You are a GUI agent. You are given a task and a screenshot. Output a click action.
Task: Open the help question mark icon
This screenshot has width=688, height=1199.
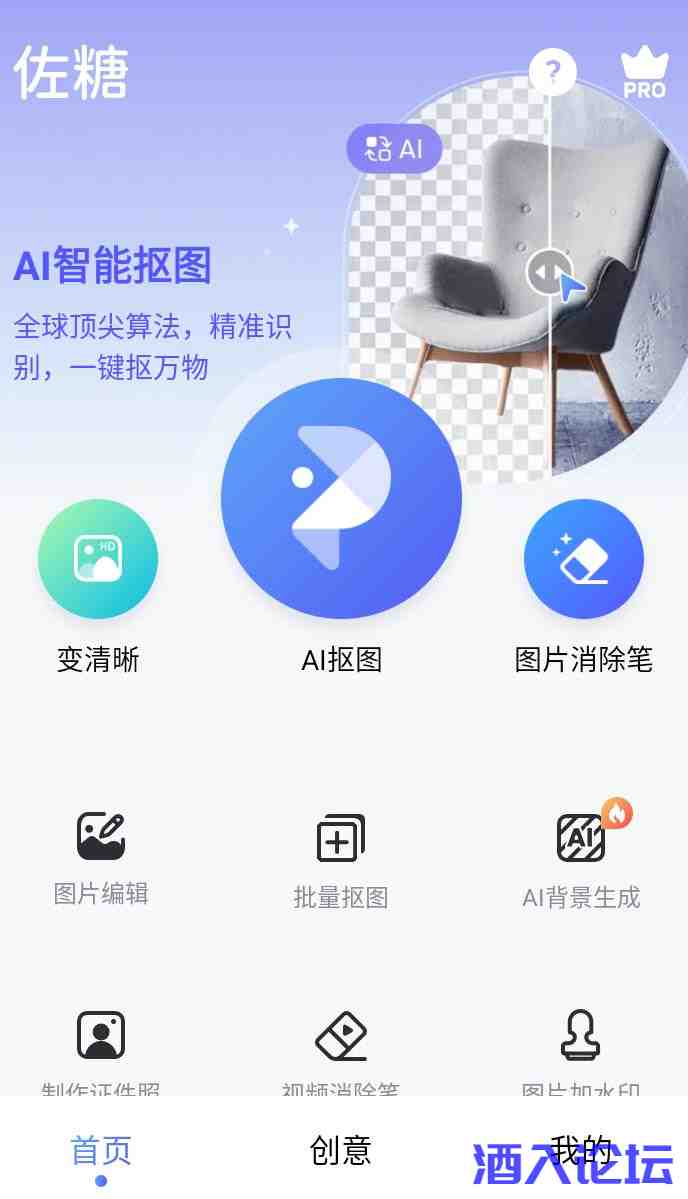(553, 72)
